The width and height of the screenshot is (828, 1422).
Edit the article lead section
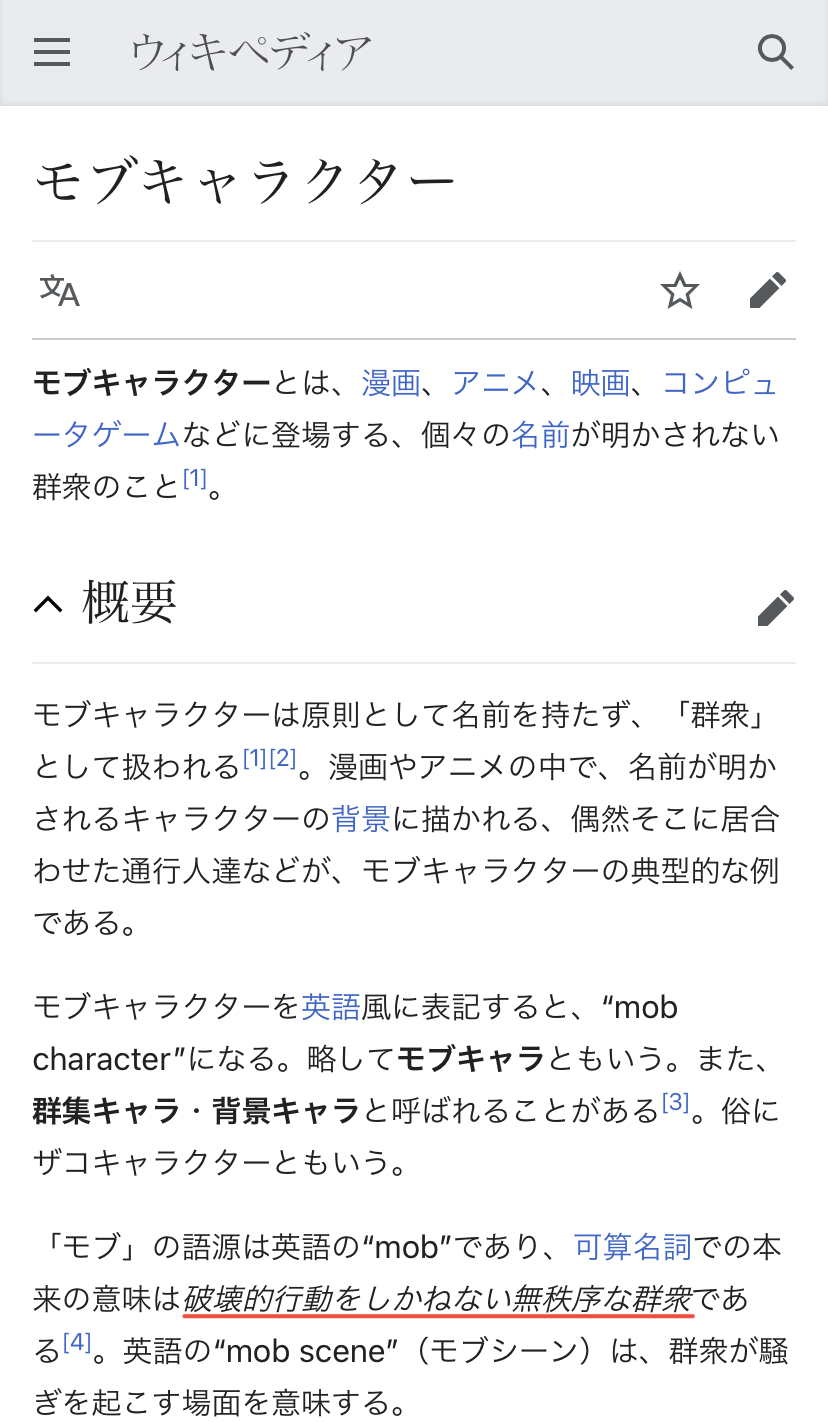coord(768,291)
